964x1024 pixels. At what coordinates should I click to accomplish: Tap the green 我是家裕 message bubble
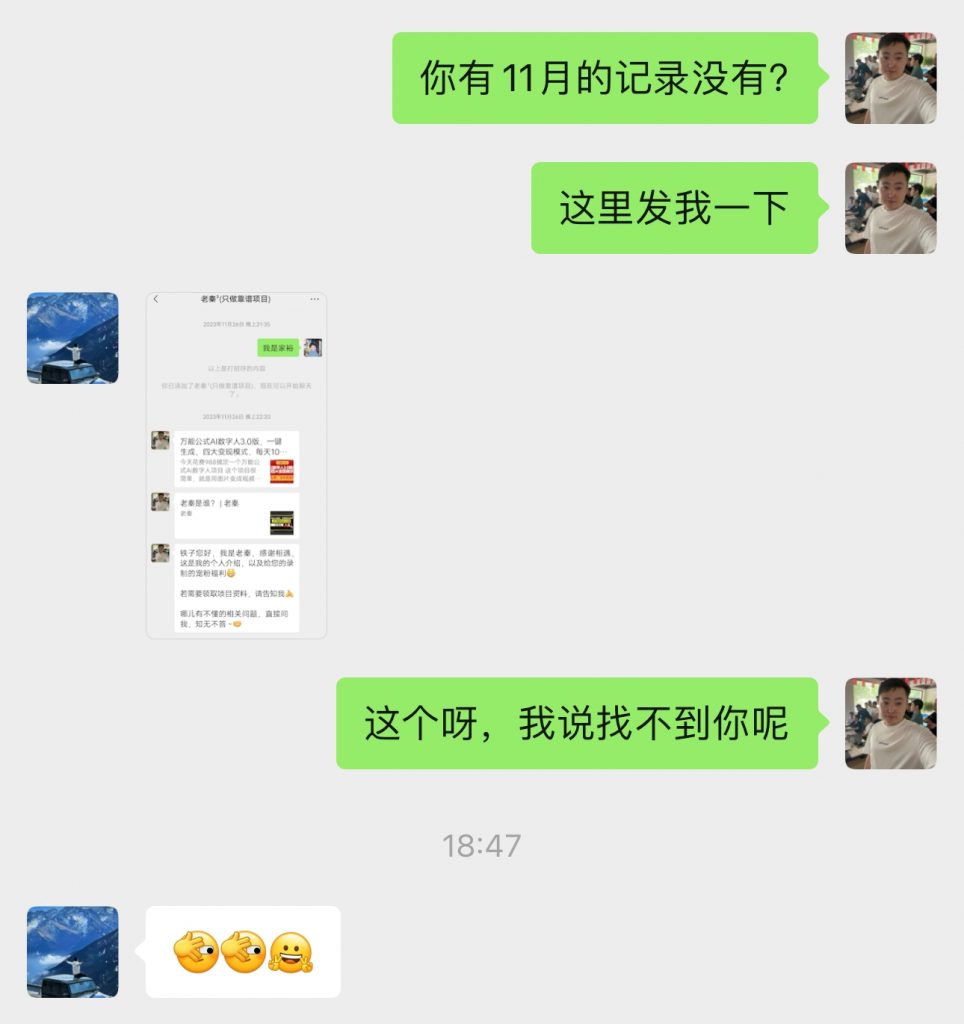click(x=278, y=347)
